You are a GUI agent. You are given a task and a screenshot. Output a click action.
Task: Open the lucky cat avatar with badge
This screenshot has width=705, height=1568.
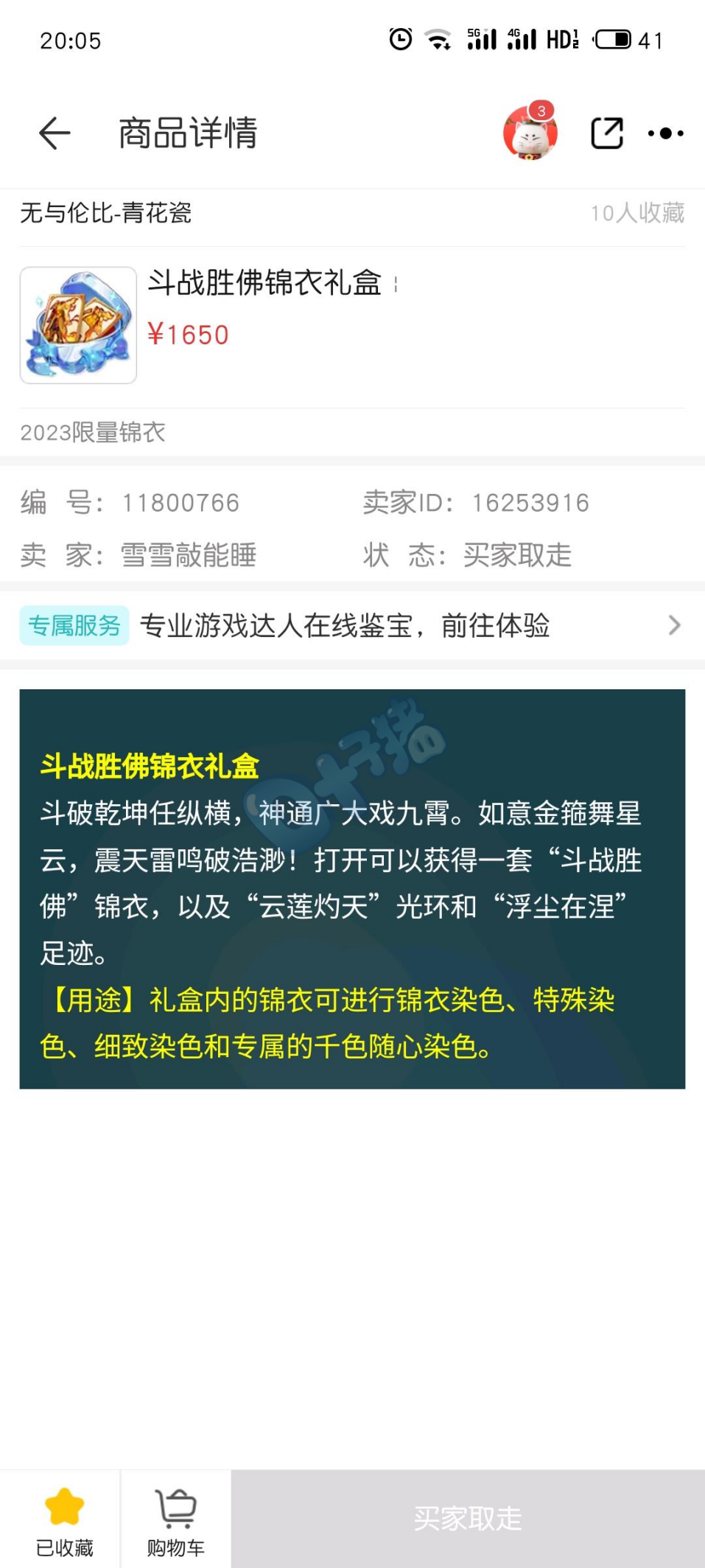[x=530, y=131]
